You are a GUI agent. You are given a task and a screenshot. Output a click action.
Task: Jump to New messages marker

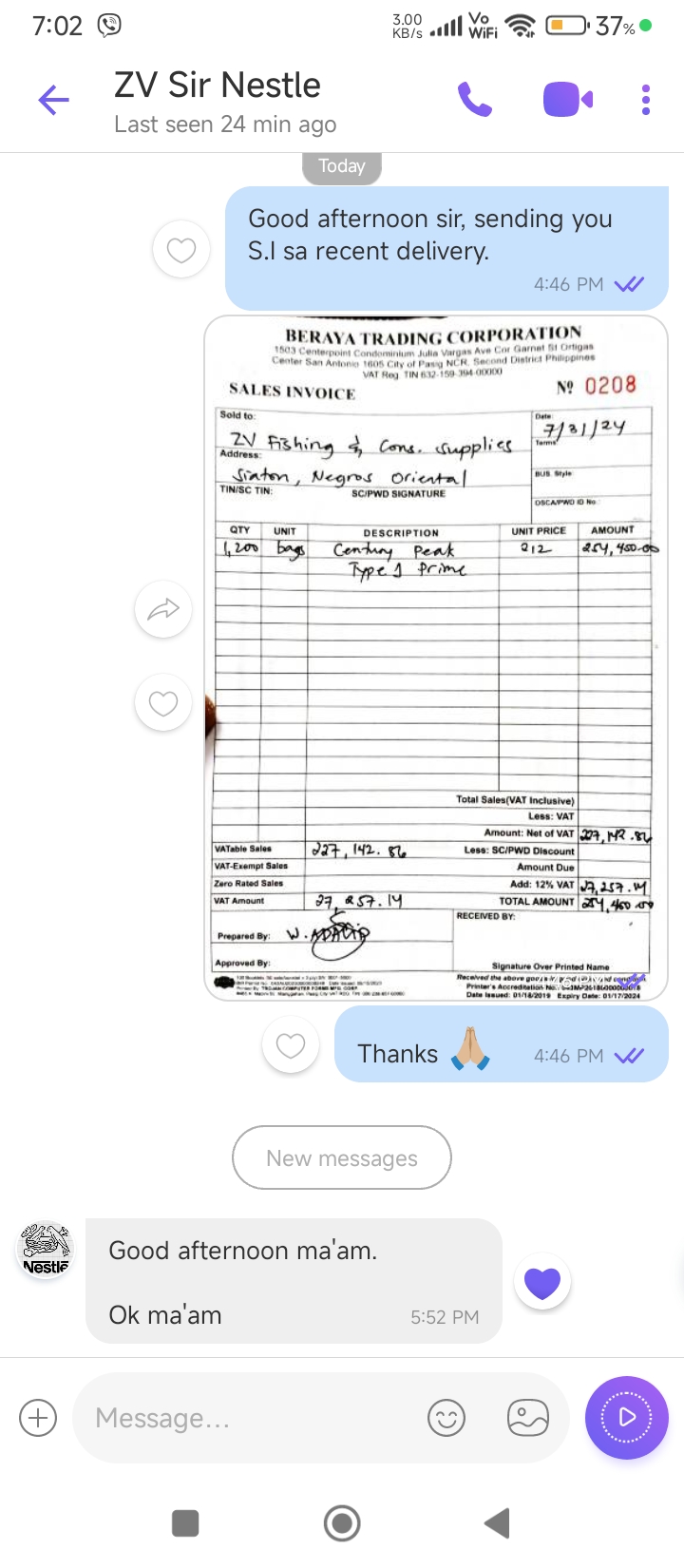(x=341, y=1157)
